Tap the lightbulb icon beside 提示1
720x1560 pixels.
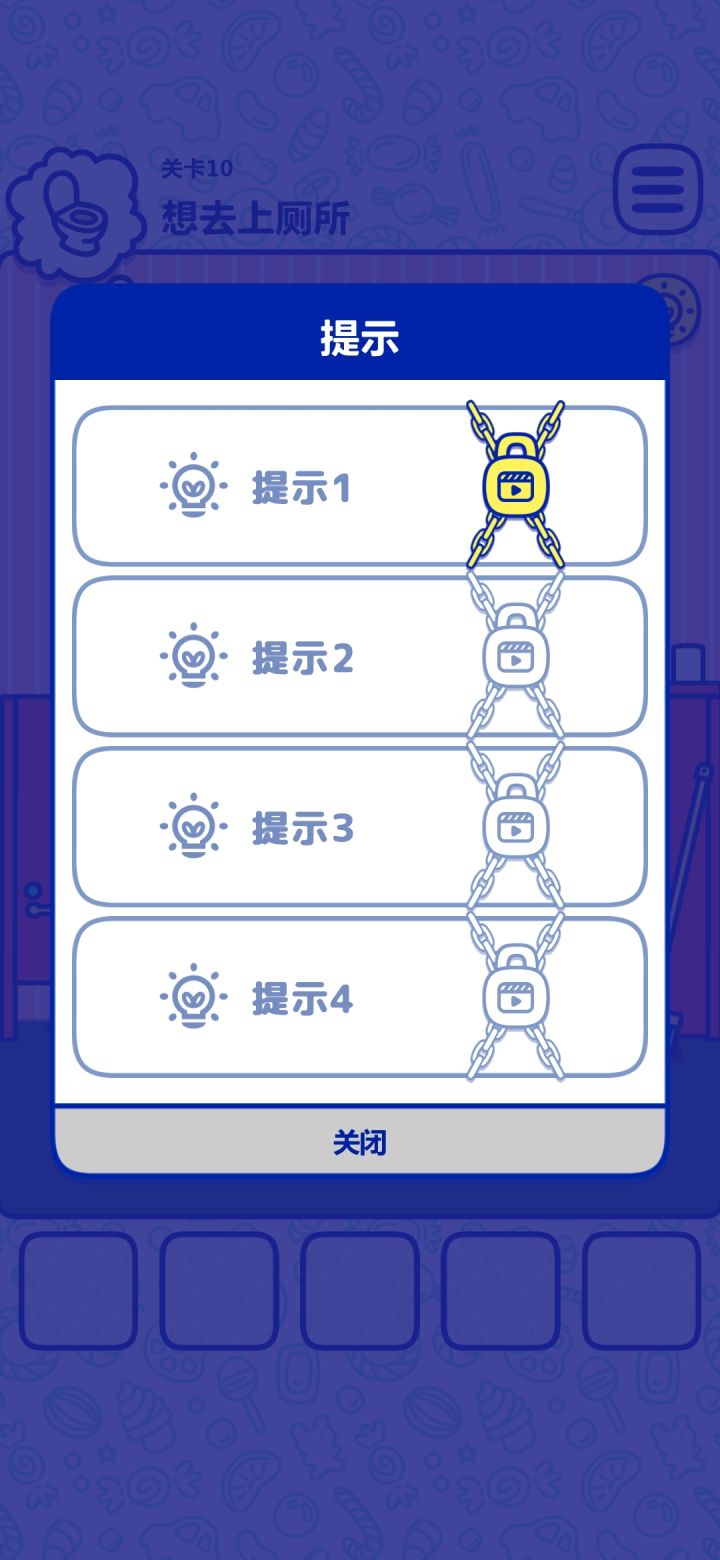196,488
